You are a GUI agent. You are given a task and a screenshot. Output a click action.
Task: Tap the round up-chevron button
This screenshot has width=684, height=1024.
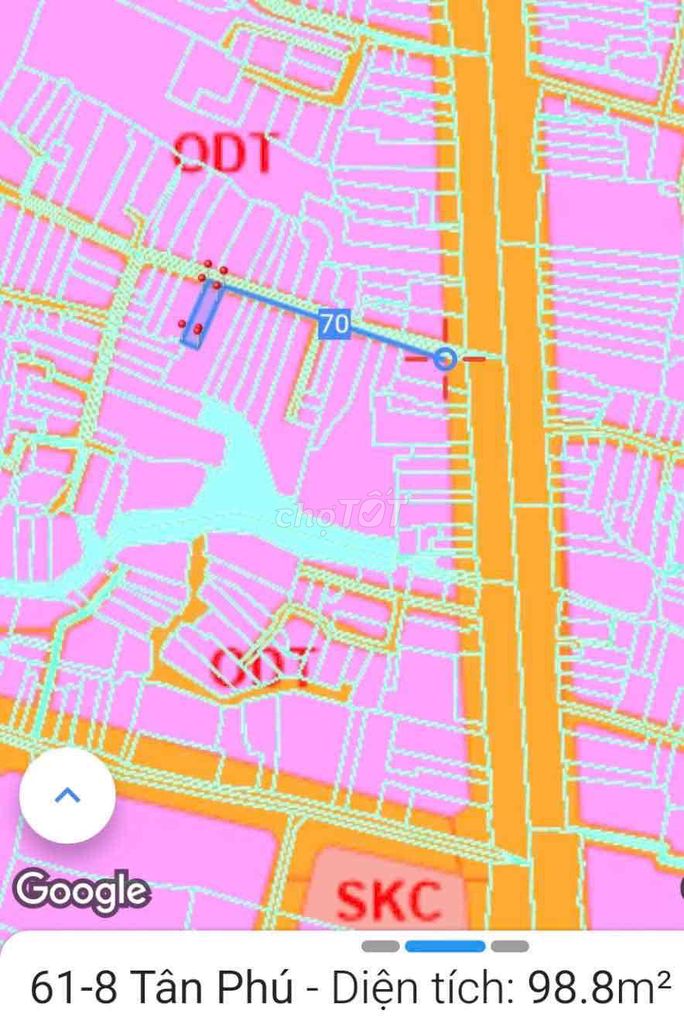(x=67, y=796)
